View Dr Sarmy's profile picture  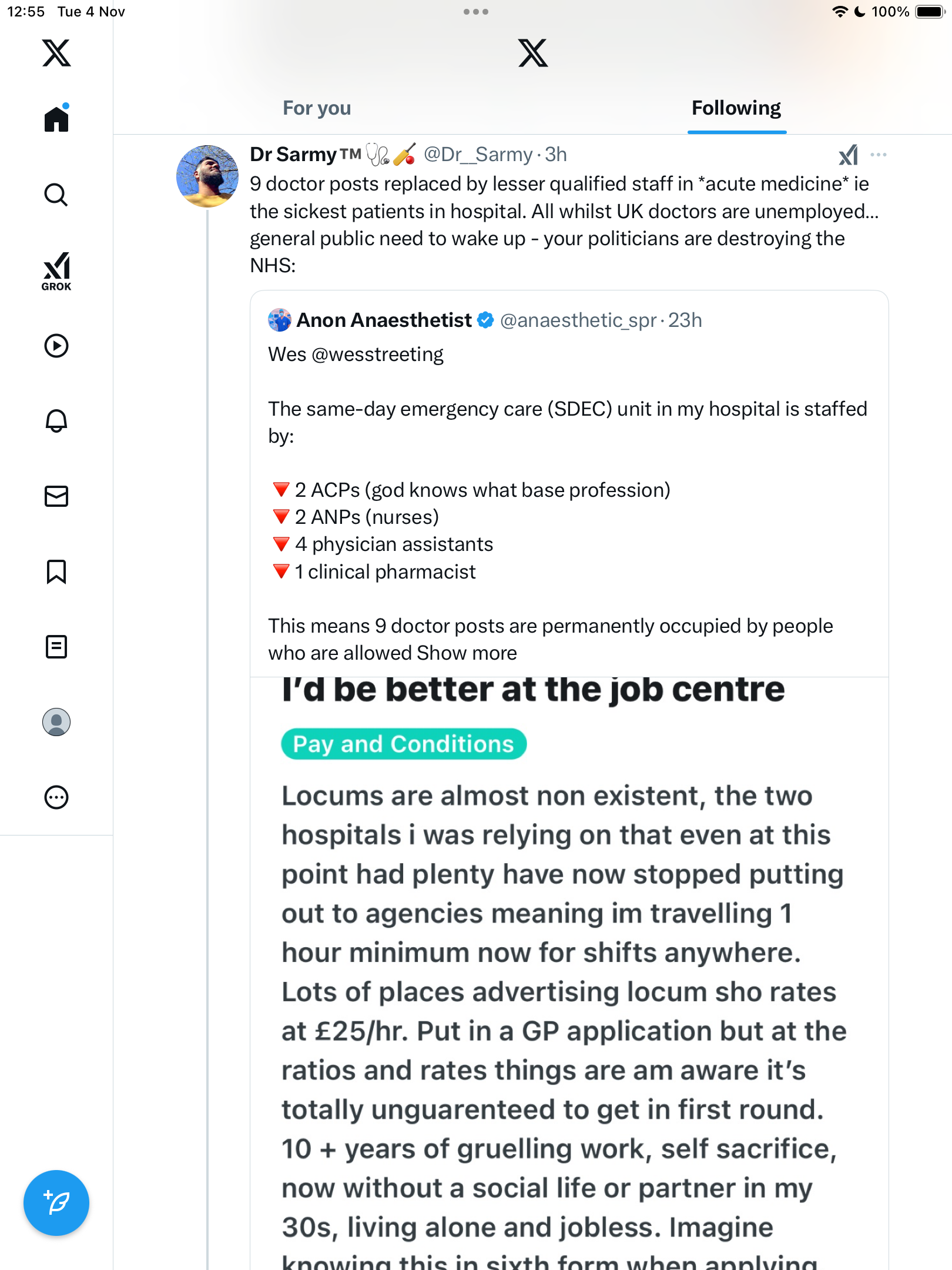[207, 176]
